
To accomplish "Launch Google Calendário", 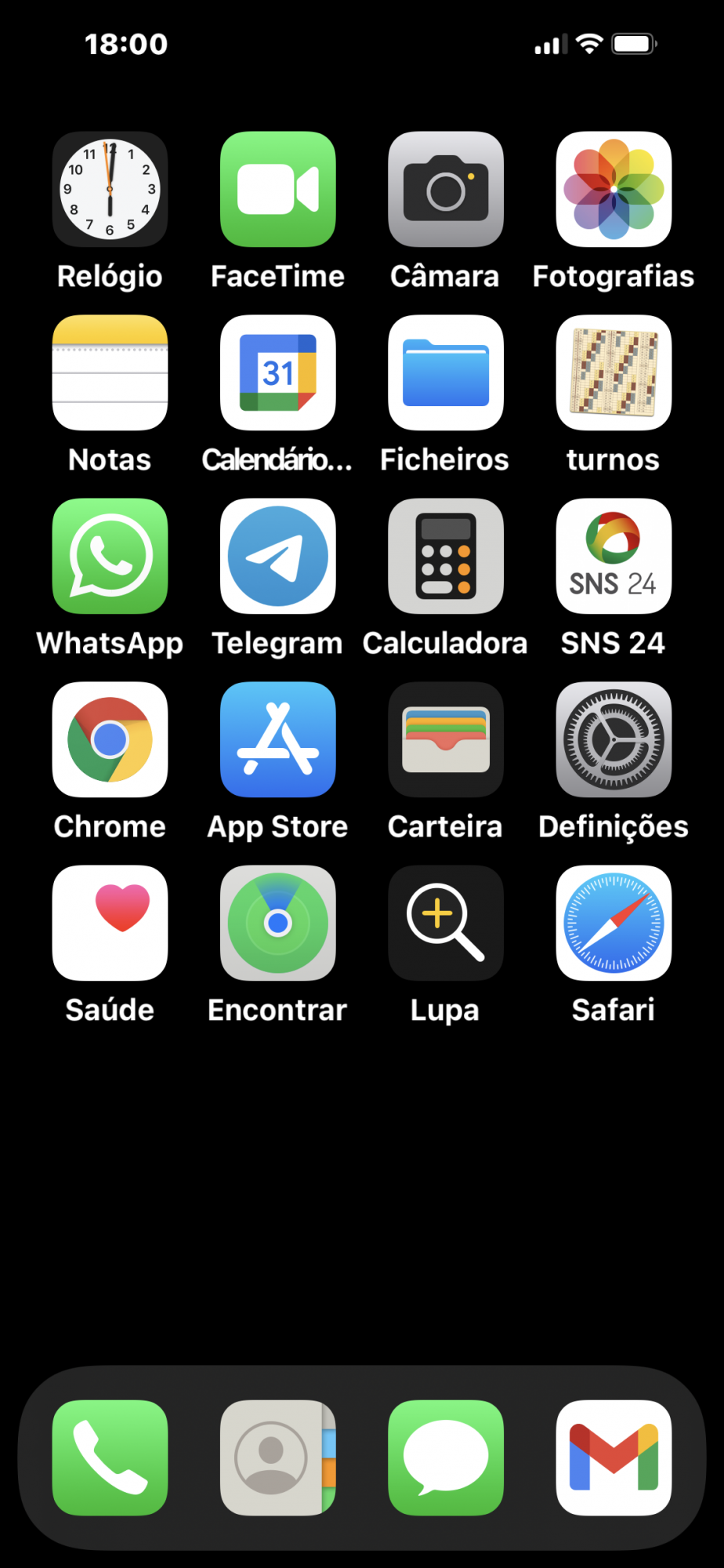I will pos(278,372).
